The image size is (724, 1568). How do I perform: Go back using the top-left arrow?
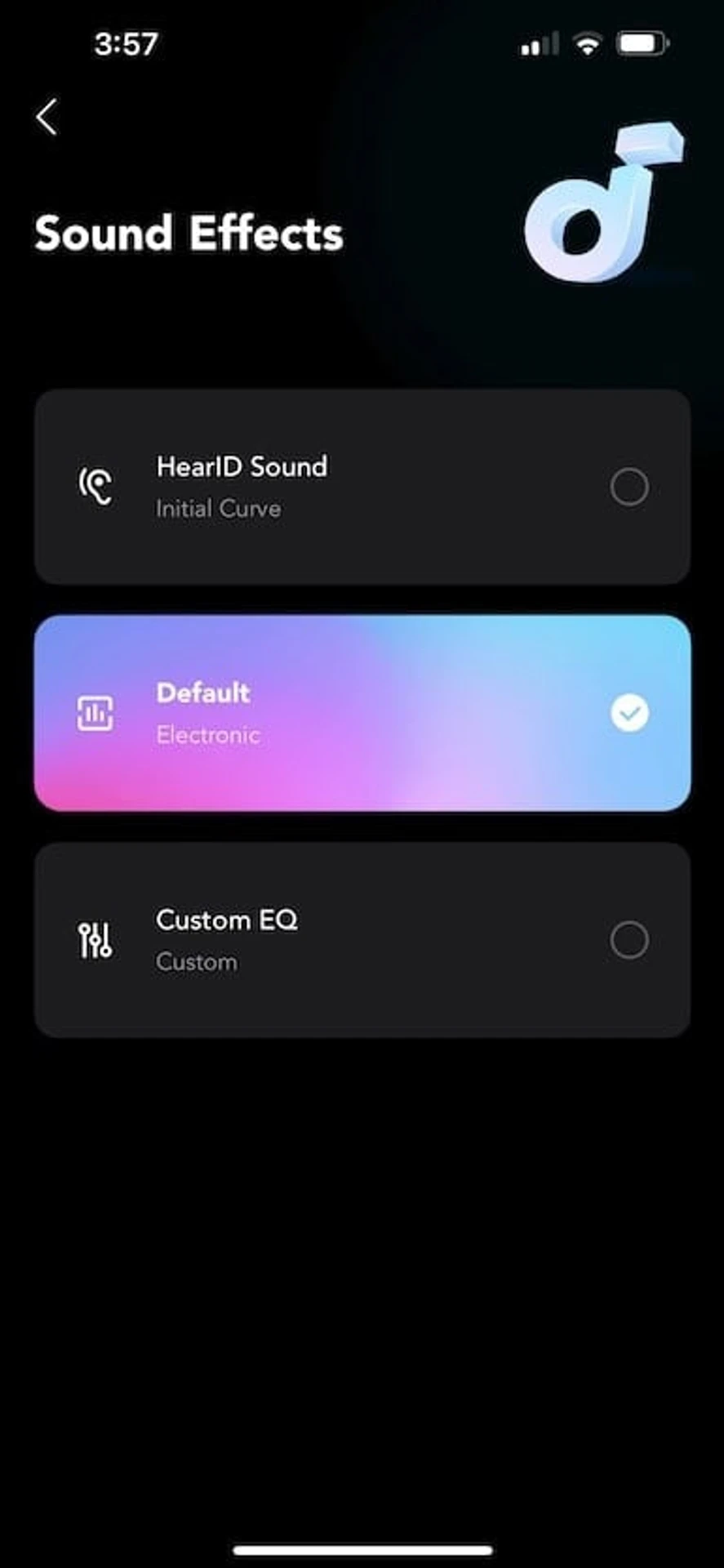click(47, 117)
